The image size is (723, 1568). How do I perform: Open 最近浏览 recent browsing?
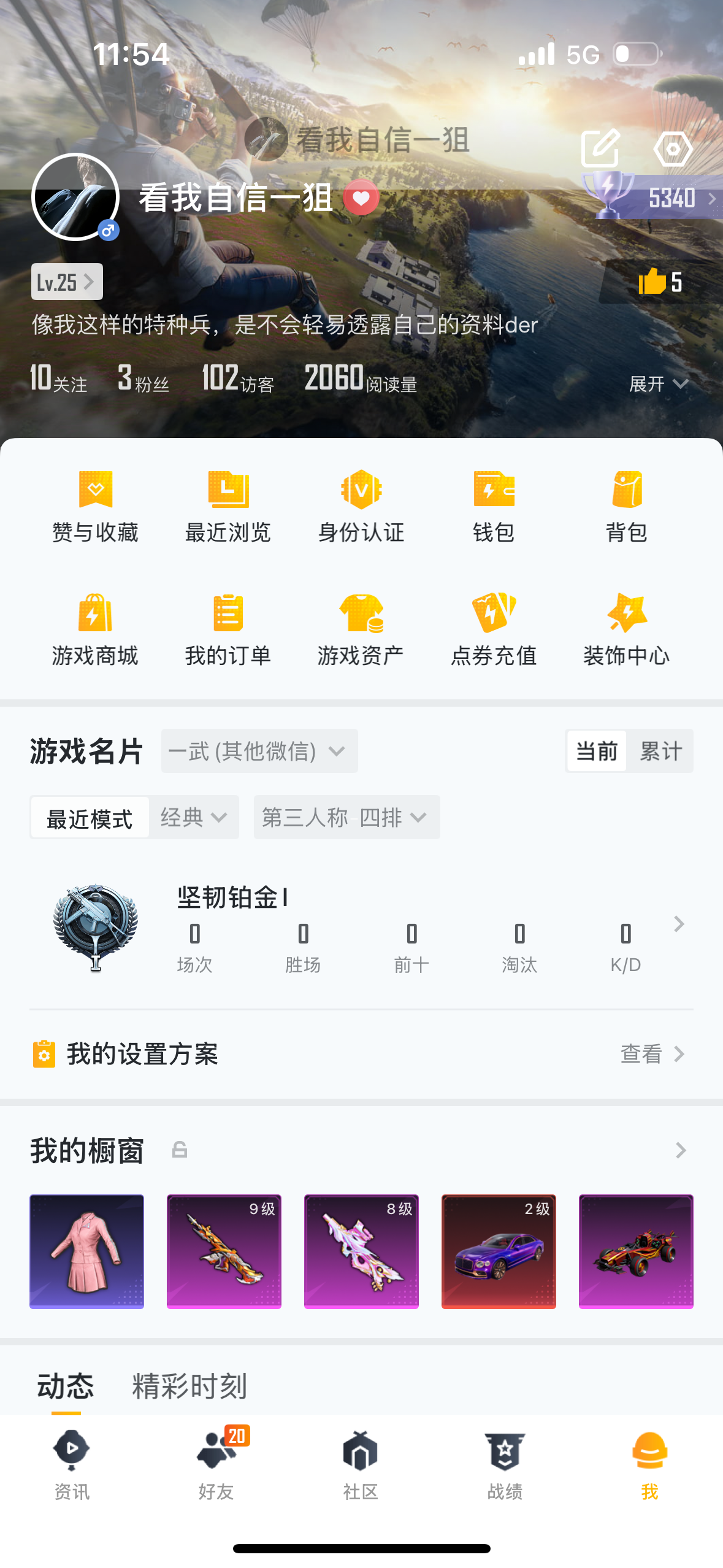(x=228, y=507)
